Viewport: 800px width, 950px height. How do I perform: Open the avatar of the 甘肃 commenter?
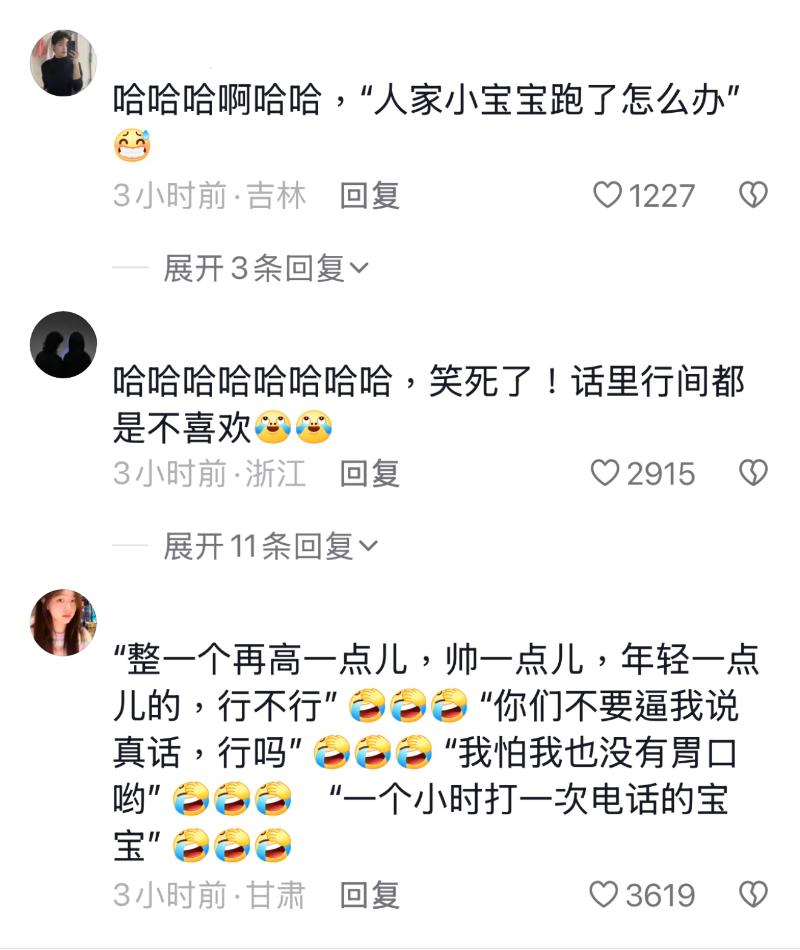(x=64, y=622)
